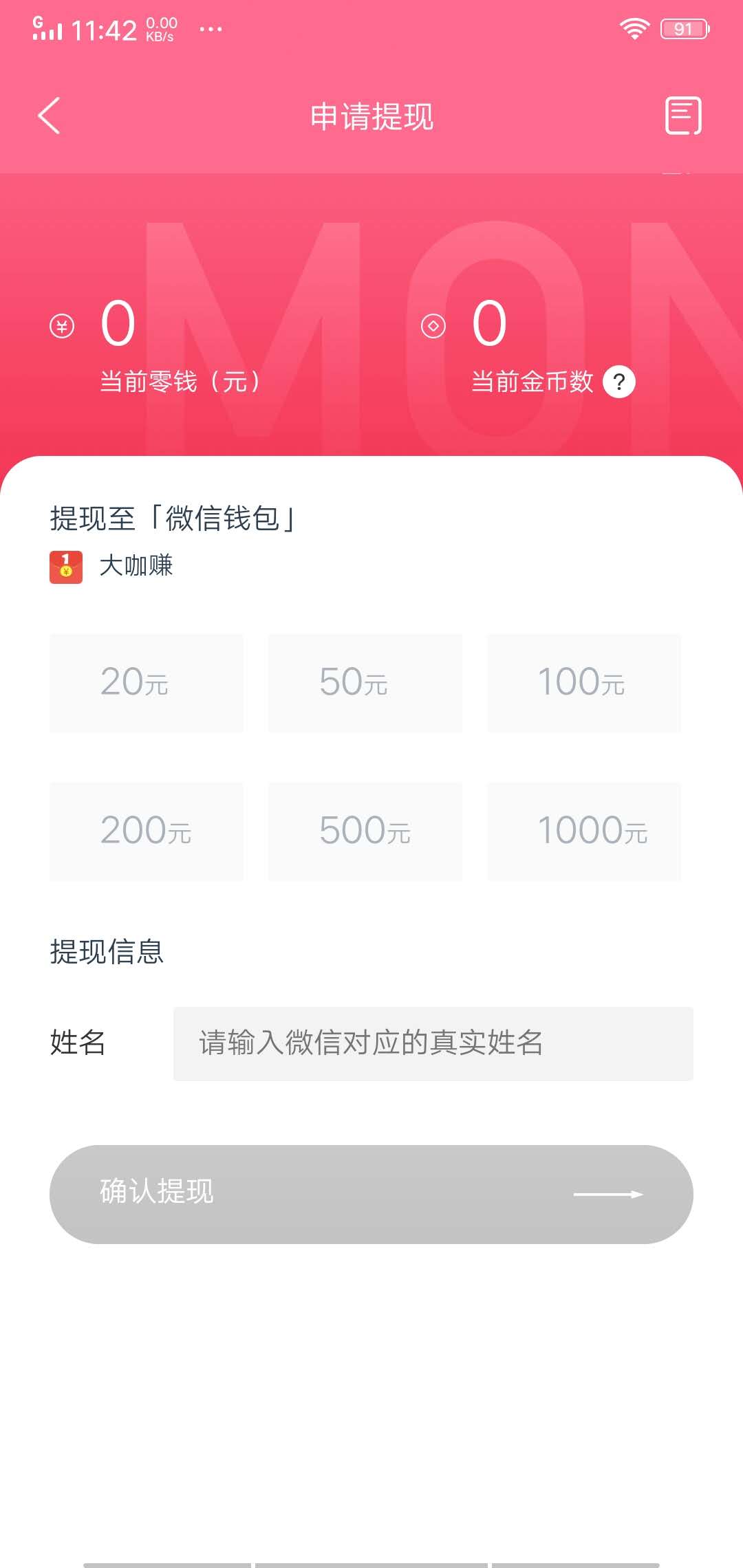
Task: Select the 50元 withdrawal amount
Action: (364, 683)
